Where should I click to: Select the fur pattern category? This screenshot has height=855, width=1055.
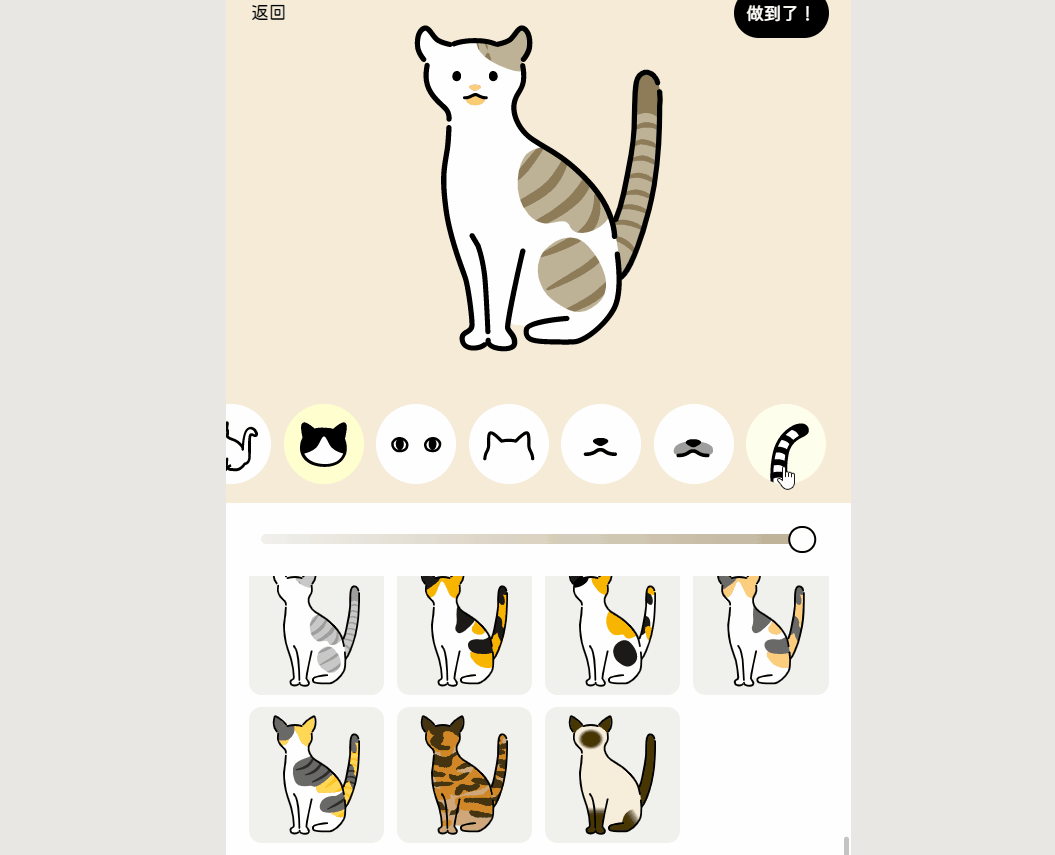pos(324,444)
